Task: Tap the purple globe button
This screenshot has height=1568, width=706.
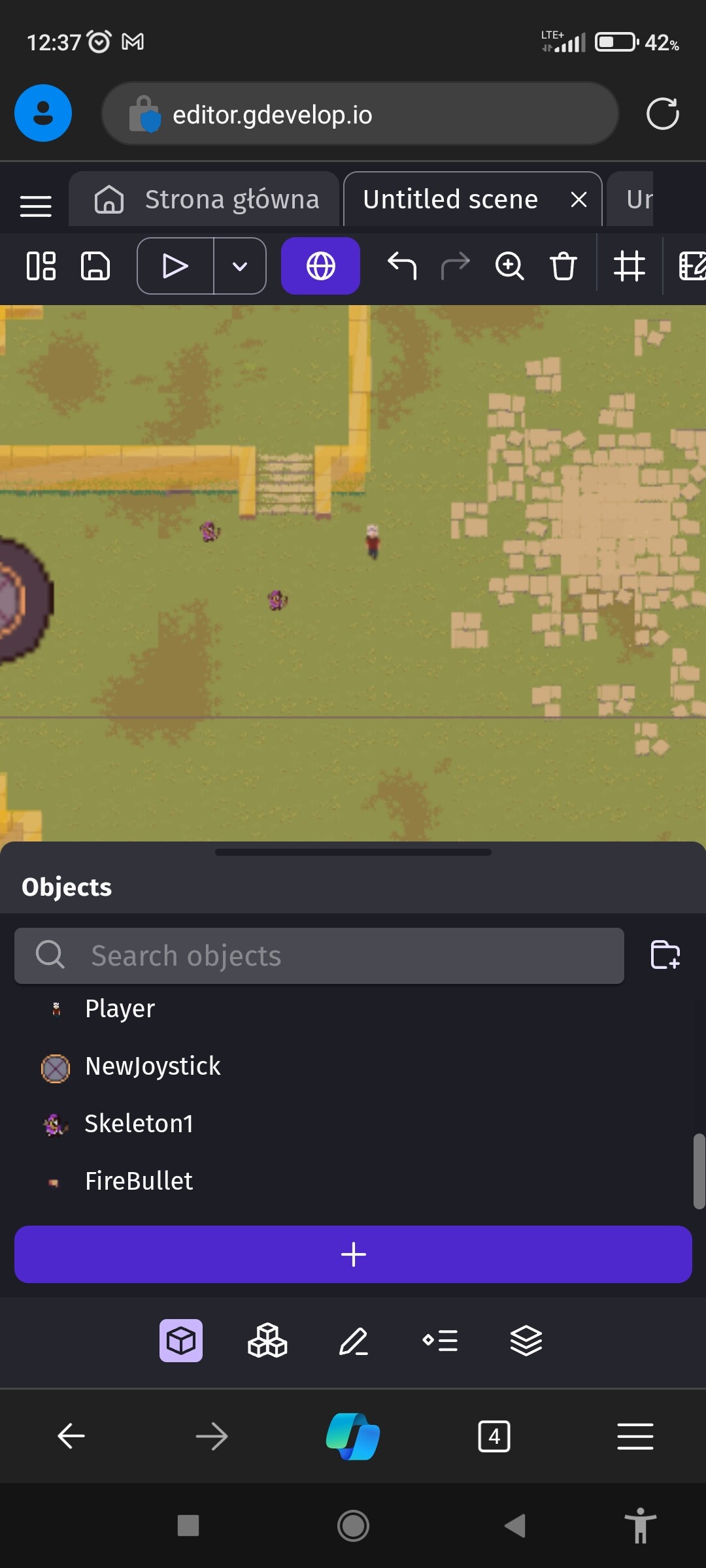Action: pos(320,267)
